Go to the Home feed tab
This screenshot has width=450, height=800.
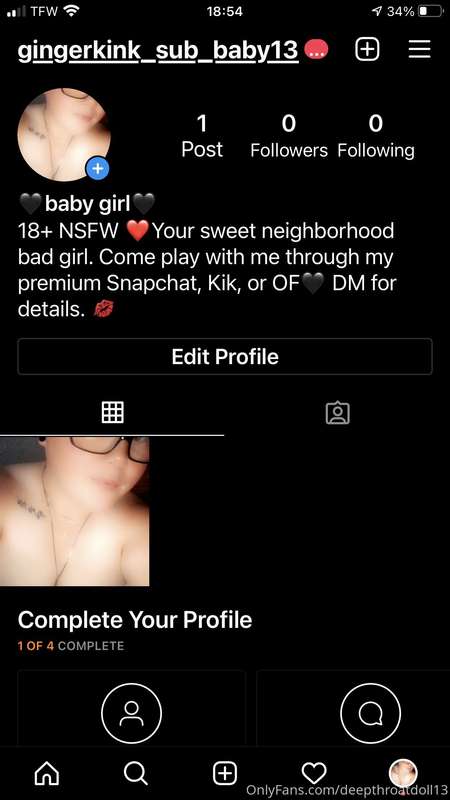click(47, 773)
